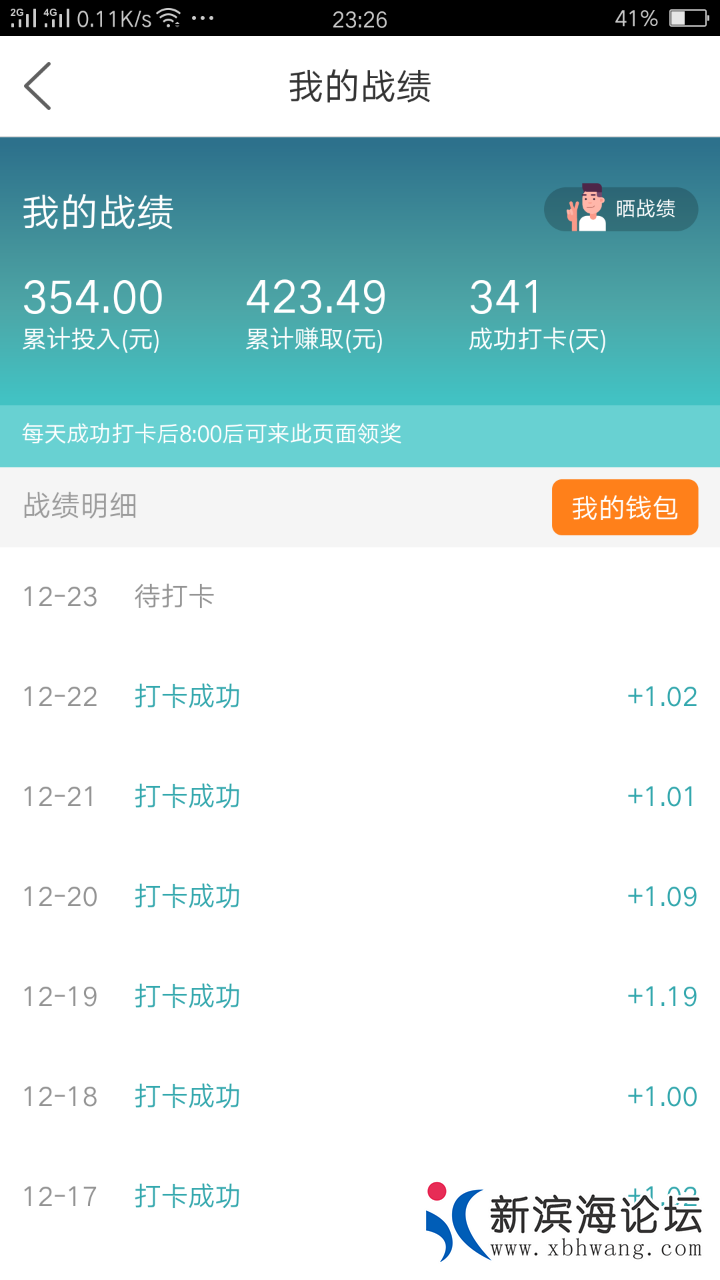The height and width of the screenshot is (1280, 720).
Task: Tap the 晒战绩 share button
Action: 621,209
